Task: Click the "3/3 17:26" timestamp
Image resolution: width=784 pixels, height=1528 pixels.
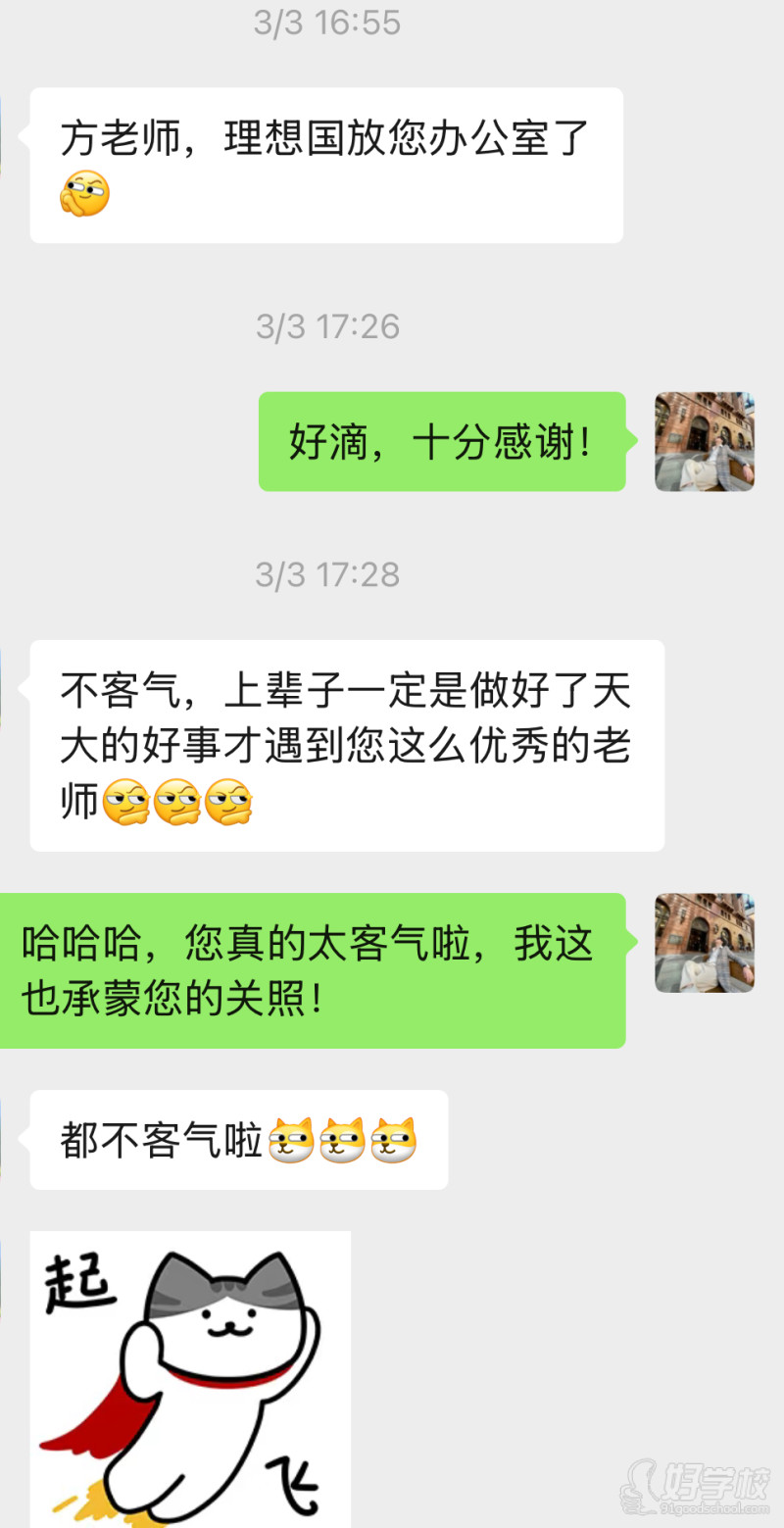Action: click(x=327, y=327)
